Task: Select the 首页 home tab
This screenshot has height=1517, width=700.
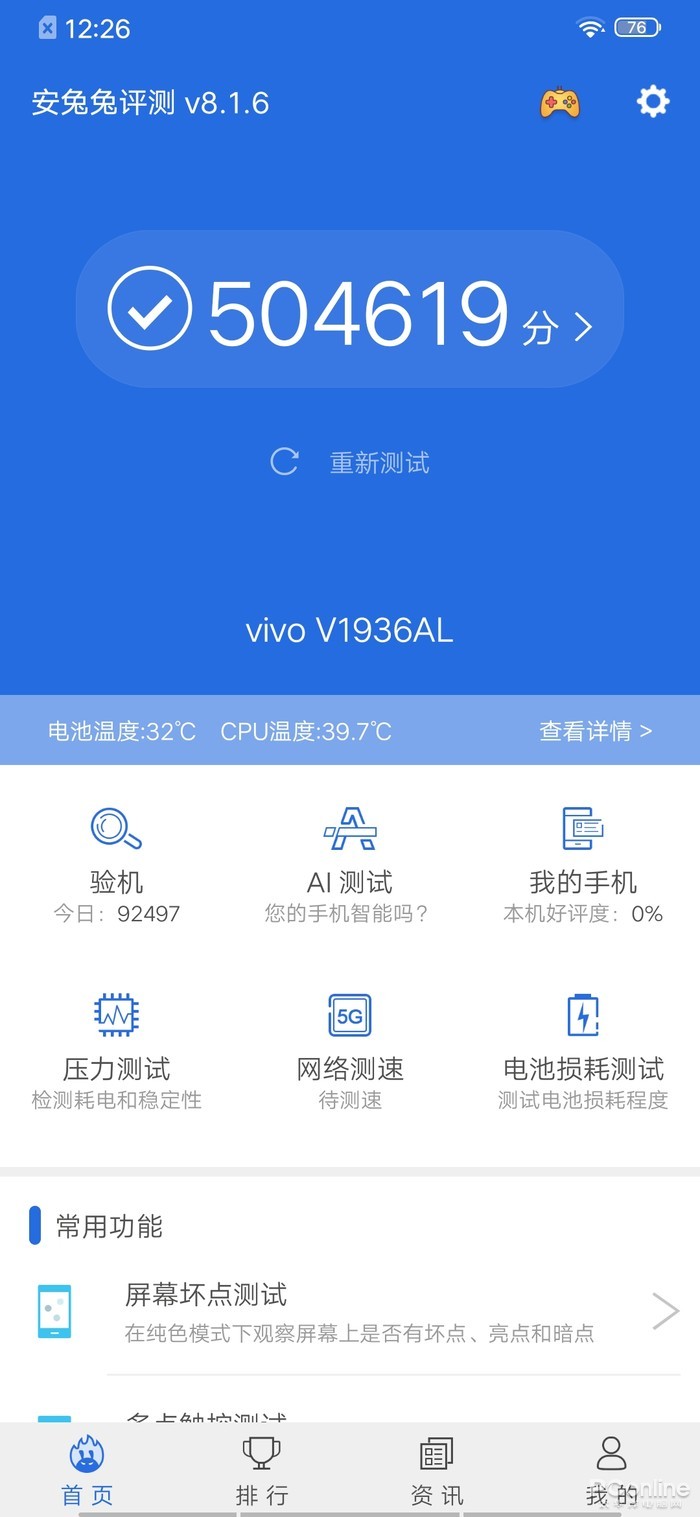Action: (87, 1470)
